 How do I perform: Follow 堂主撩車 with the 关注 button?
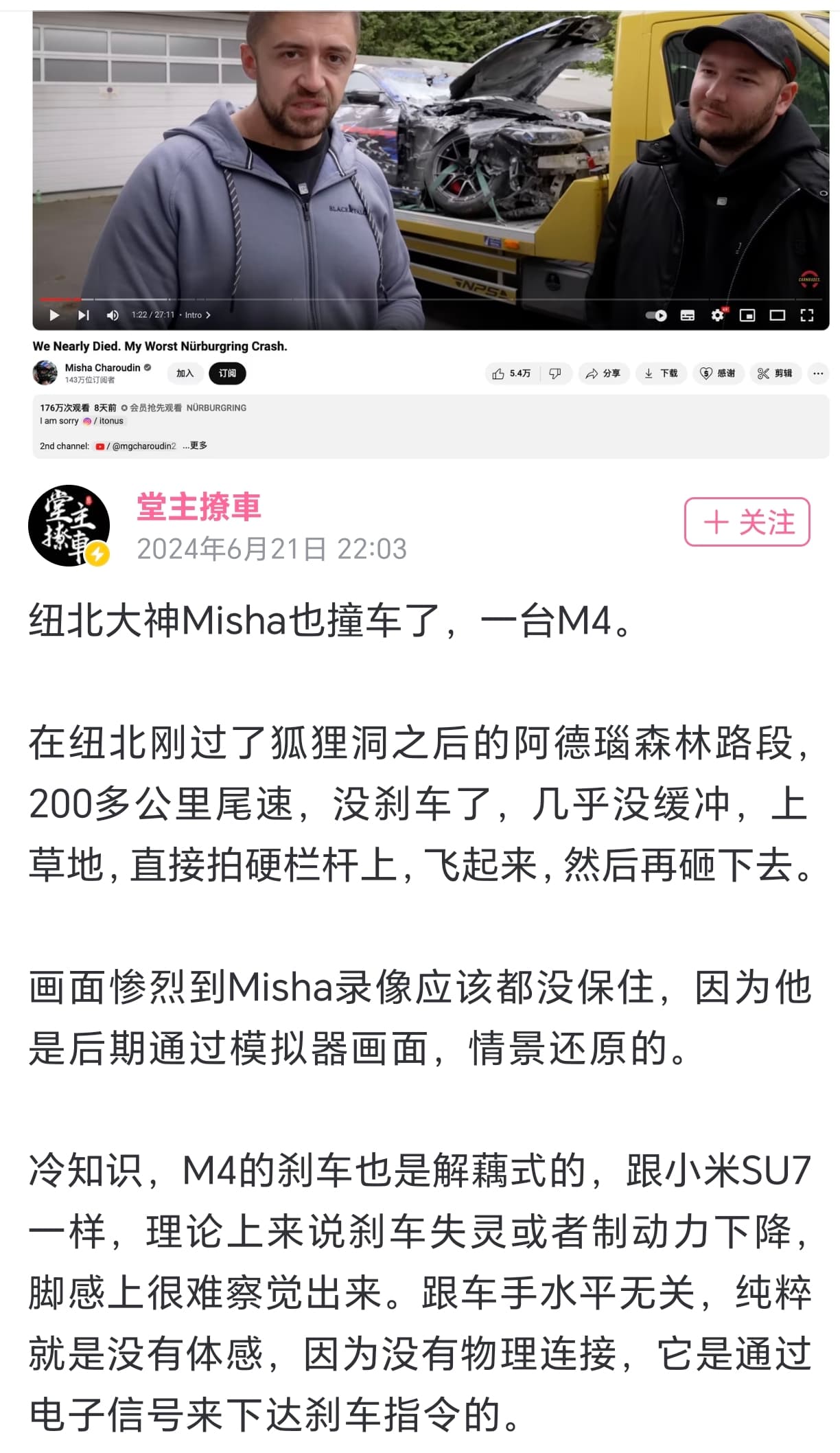click(x=747, y=522)
